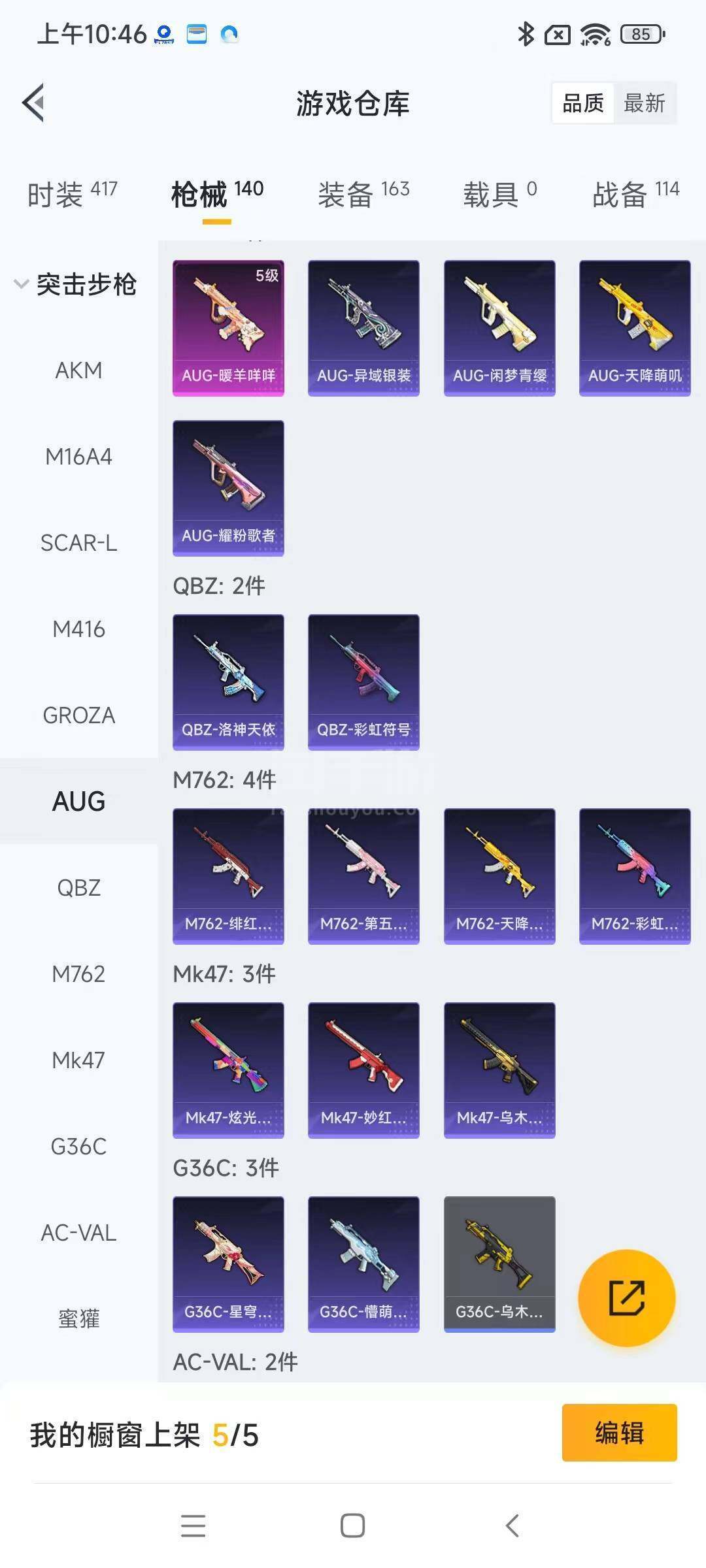The width and height of the screenshot is (706, 1568).
Task: Select AKM in the side list
Action: (x=78, y=370)
